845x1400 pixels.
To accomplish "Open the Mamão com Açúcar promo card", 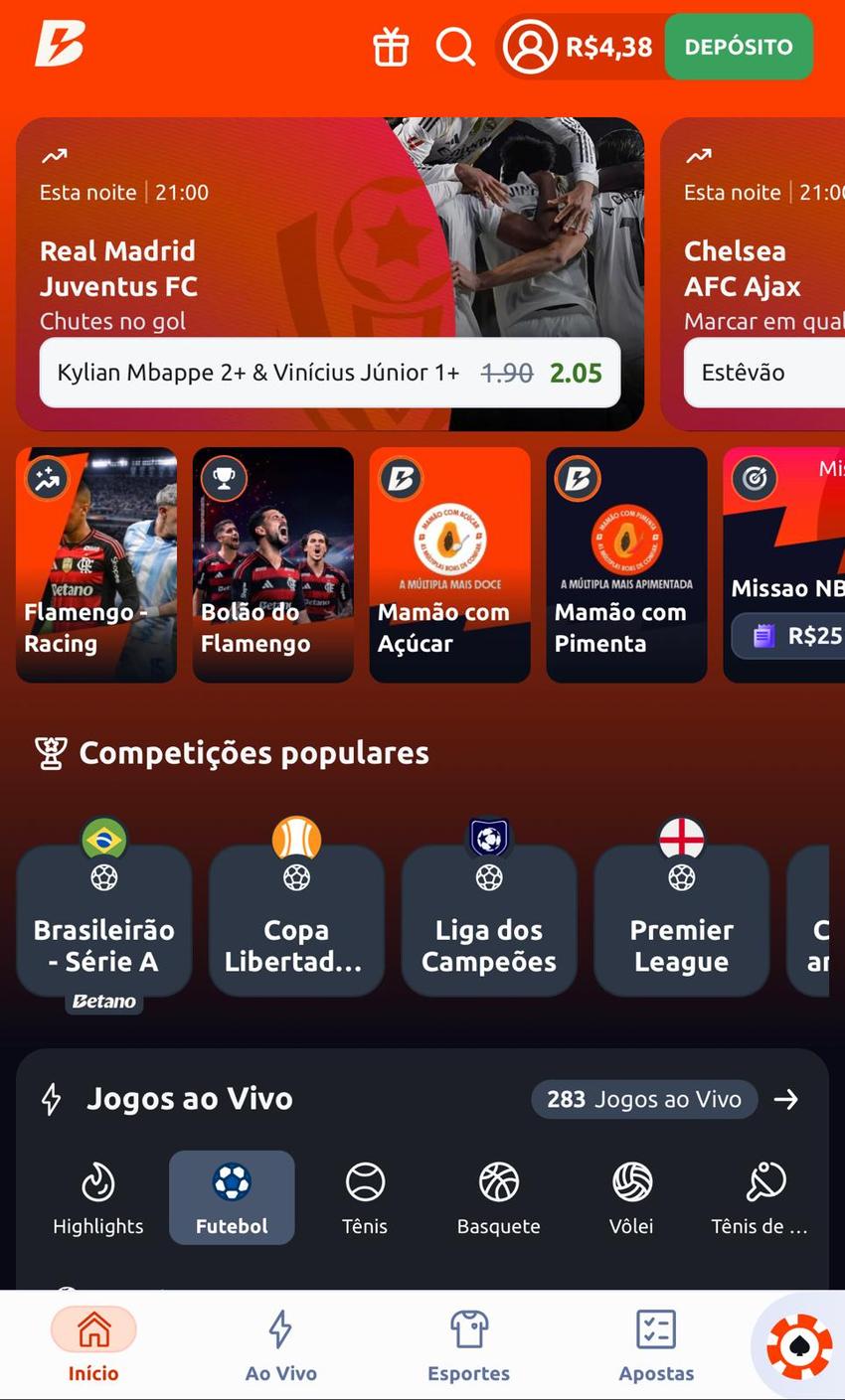I will [x=449, y=563].
